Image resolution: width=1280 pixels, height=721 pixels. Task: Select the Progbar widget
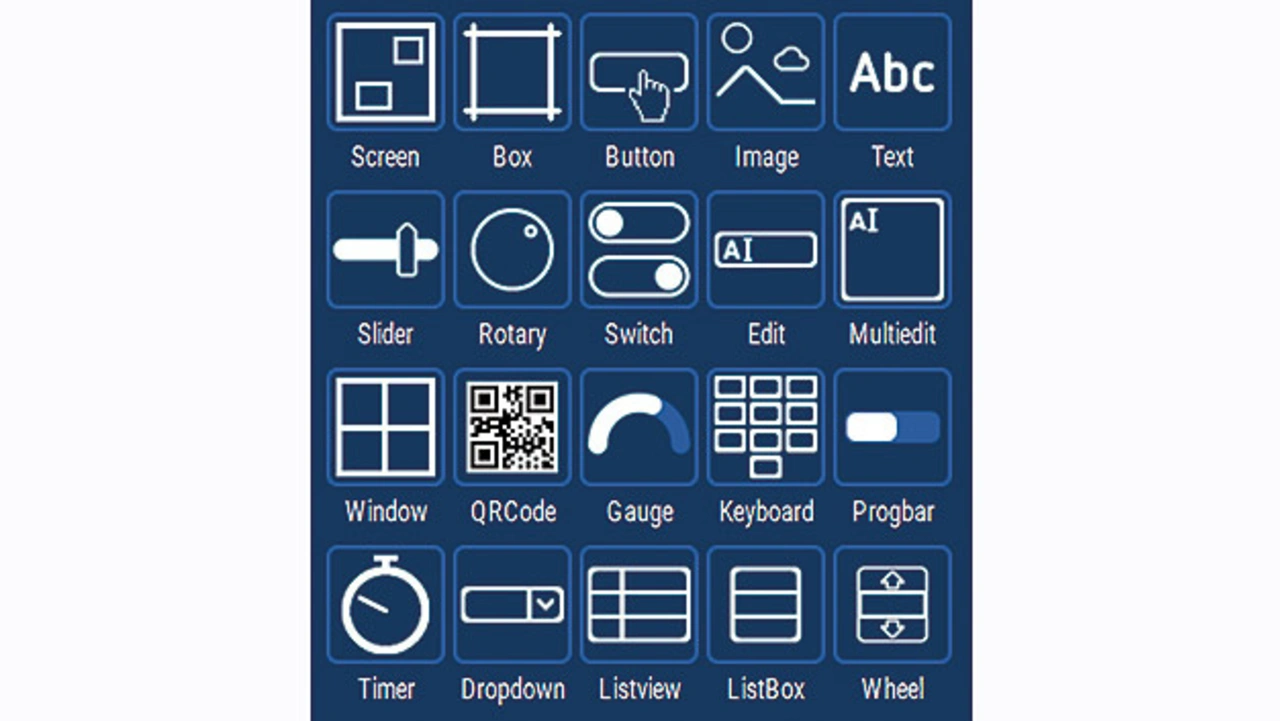point(892,427)
